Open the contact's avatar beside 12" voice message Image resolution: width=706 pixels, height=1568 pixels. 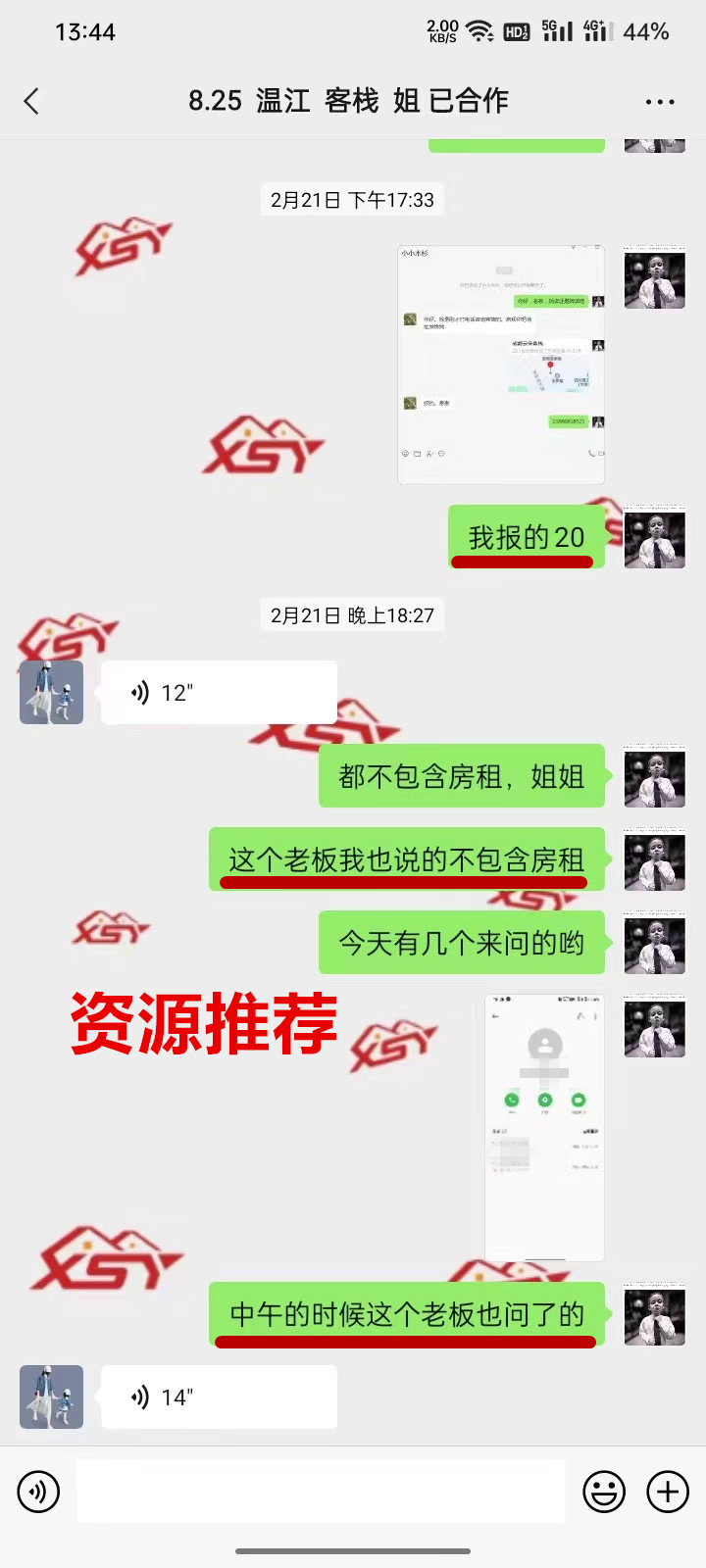tap(51, 693)
